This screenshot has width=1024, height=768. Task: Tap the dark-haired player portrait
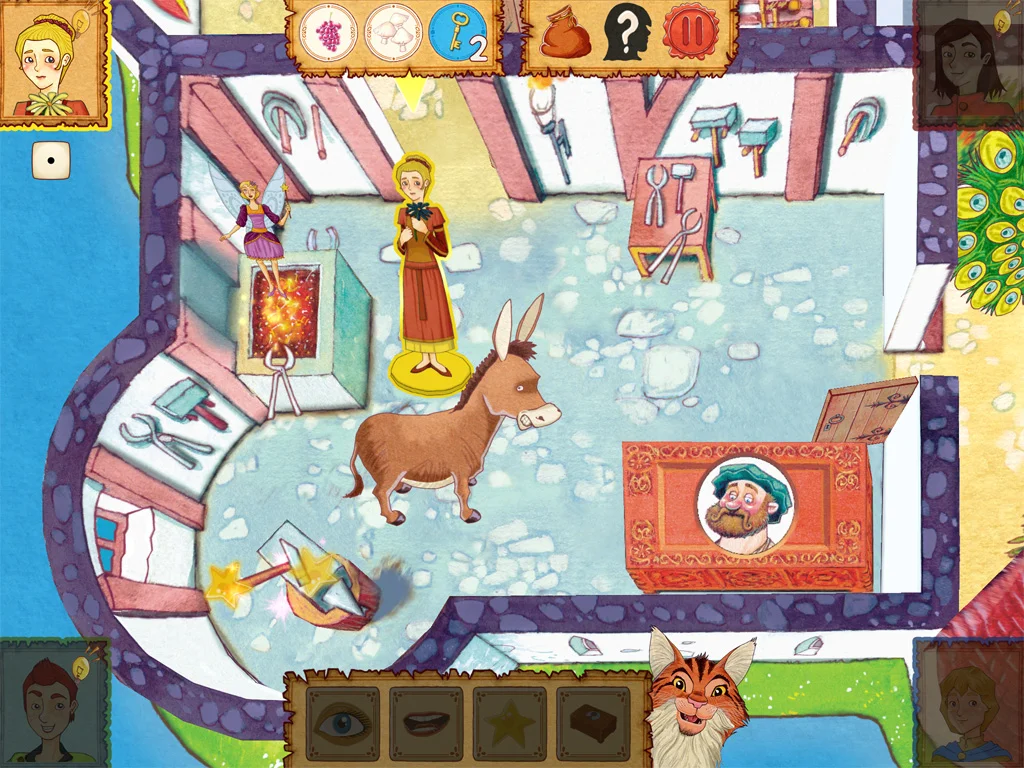(967, 62)
